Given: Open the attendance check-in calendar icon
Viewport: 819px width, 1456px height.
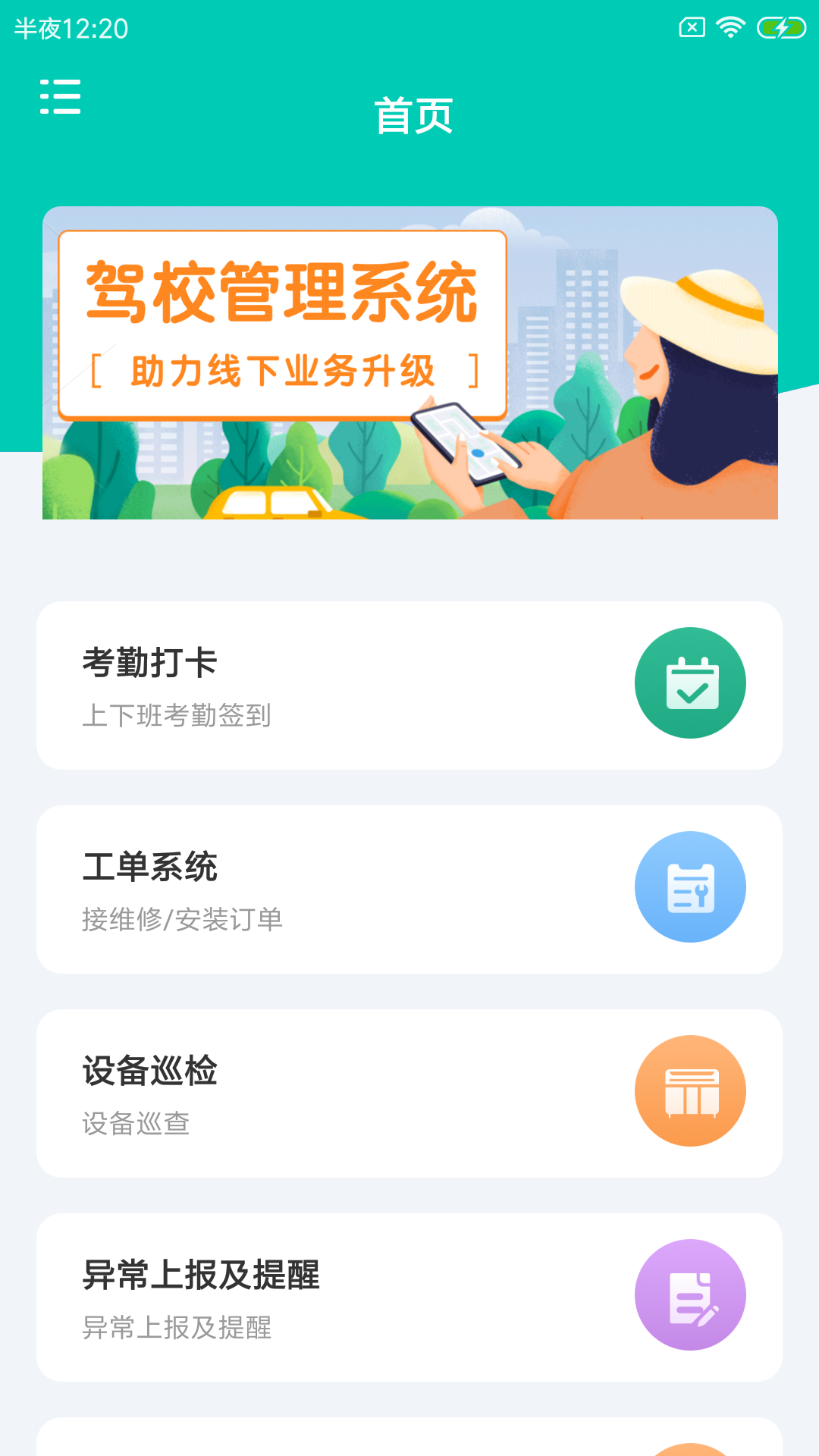Looking at the screenshot, I should 690,682.
